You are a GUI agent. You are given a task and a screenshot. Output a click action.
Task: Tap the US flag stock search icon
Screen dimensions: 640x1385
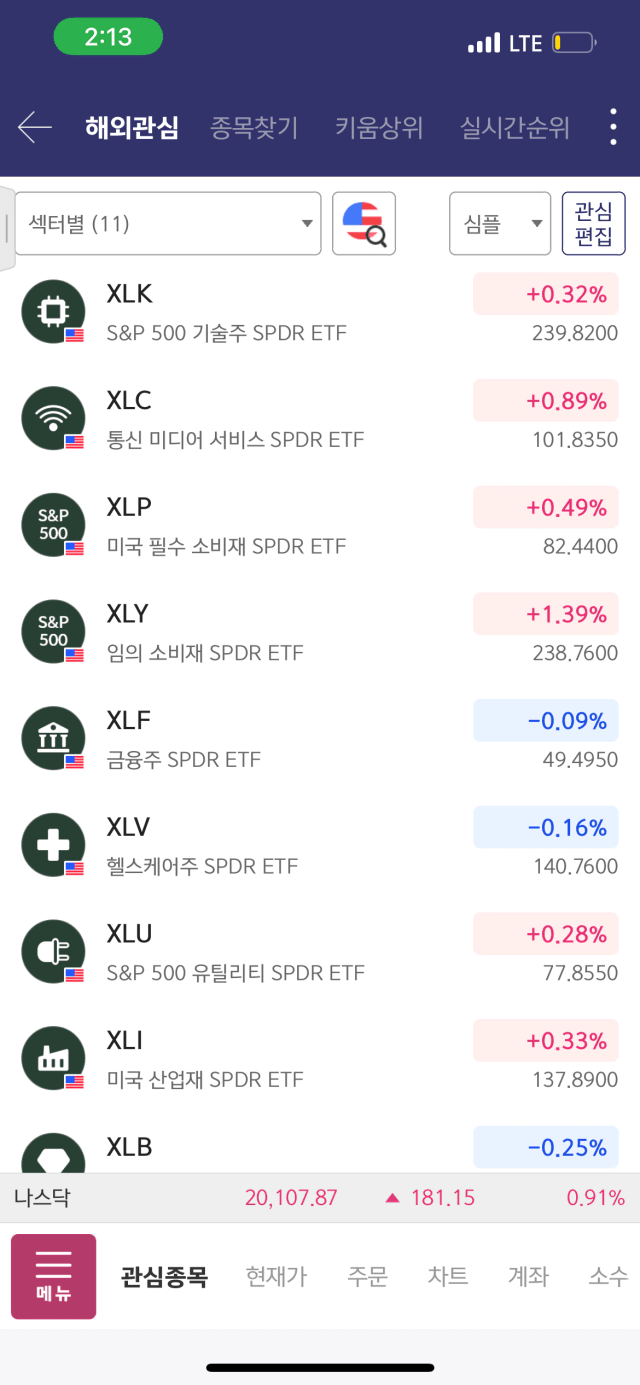coord(364,224)
